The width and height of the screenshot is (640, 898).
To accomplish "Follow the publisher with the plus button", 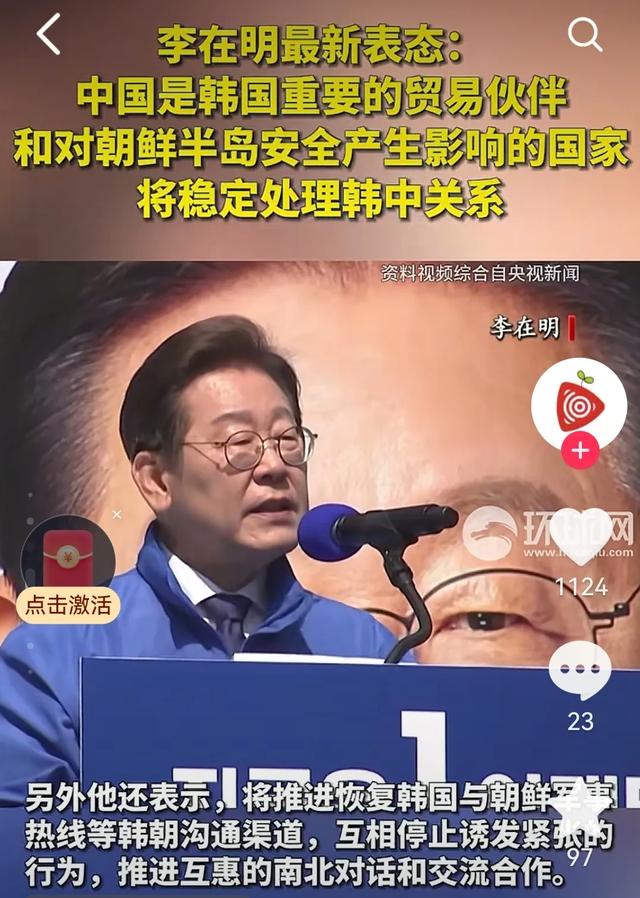I will coord(579,451).
